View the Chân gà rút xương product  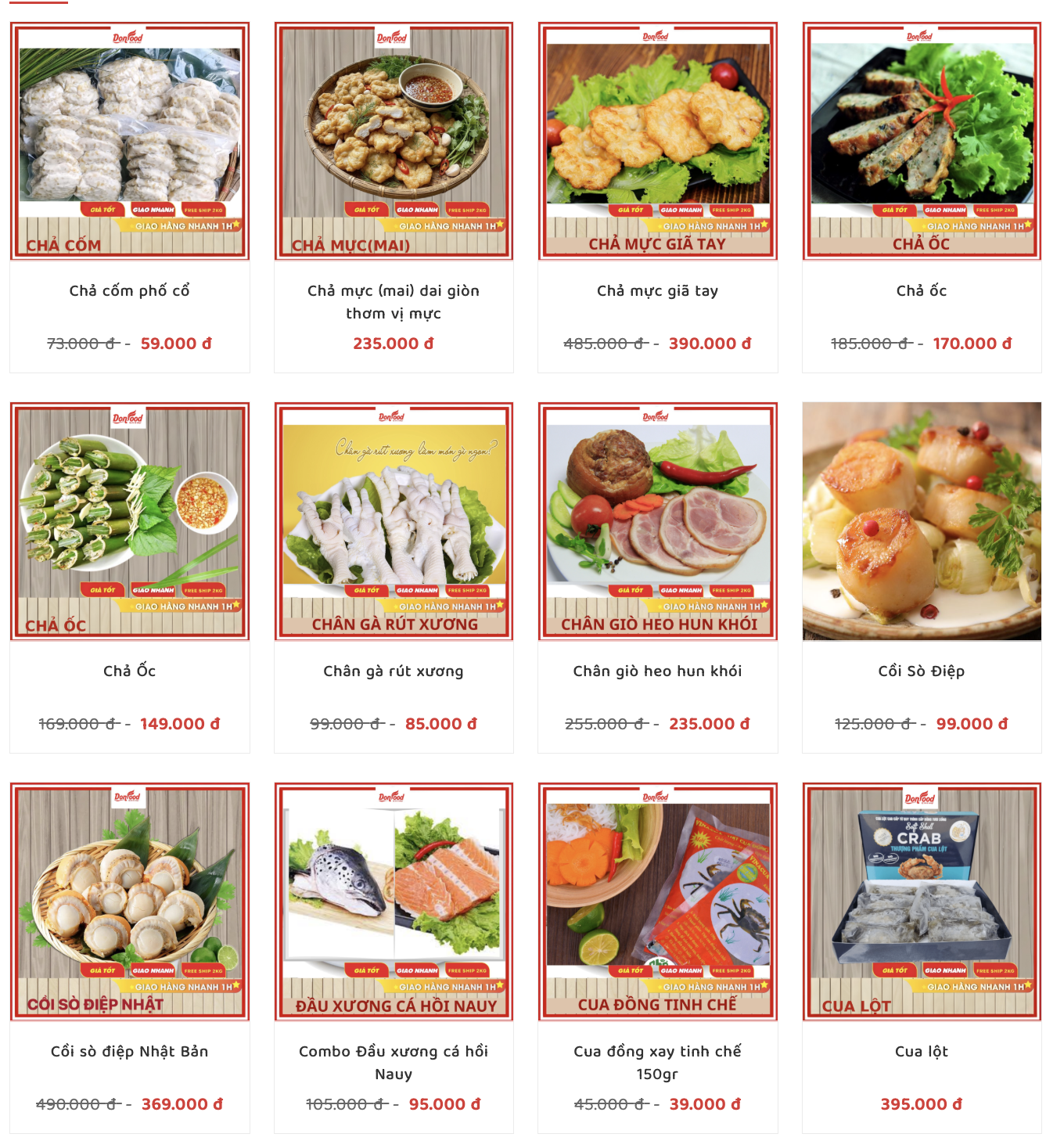394,671
